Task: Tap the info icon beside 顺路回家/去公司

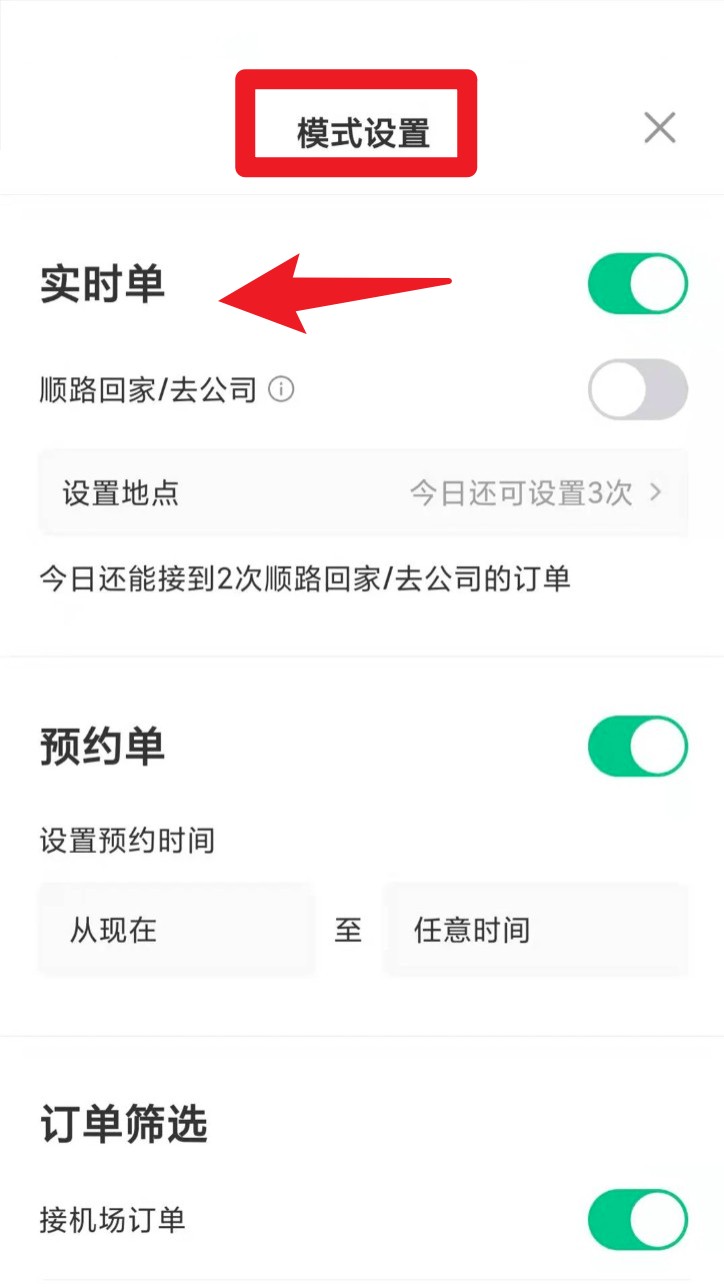Action: pyautogui.click(x=282, y=389)
